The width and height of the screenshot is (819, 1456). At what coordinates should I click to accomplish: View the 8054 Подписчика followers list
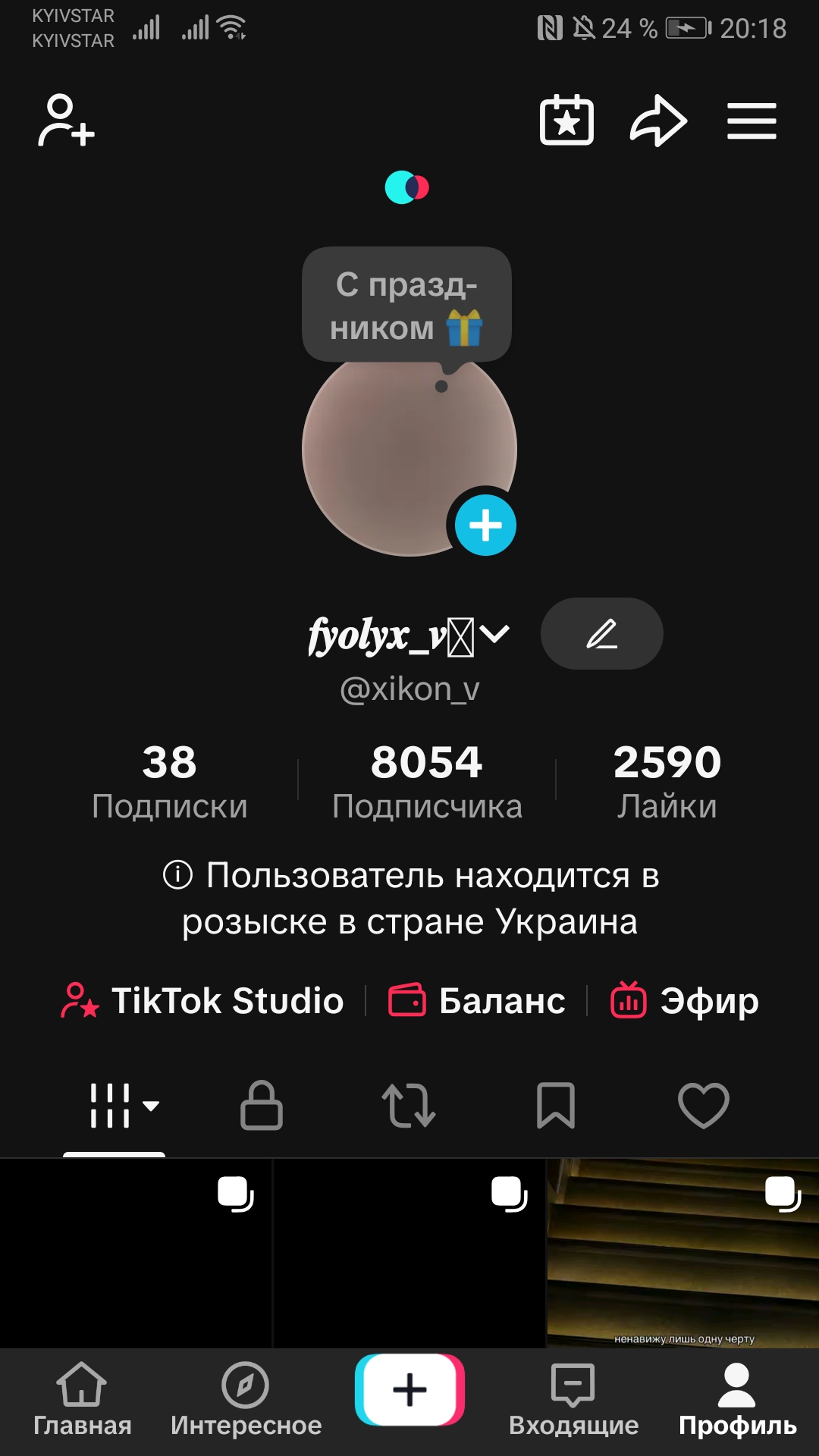coord(427,782)
